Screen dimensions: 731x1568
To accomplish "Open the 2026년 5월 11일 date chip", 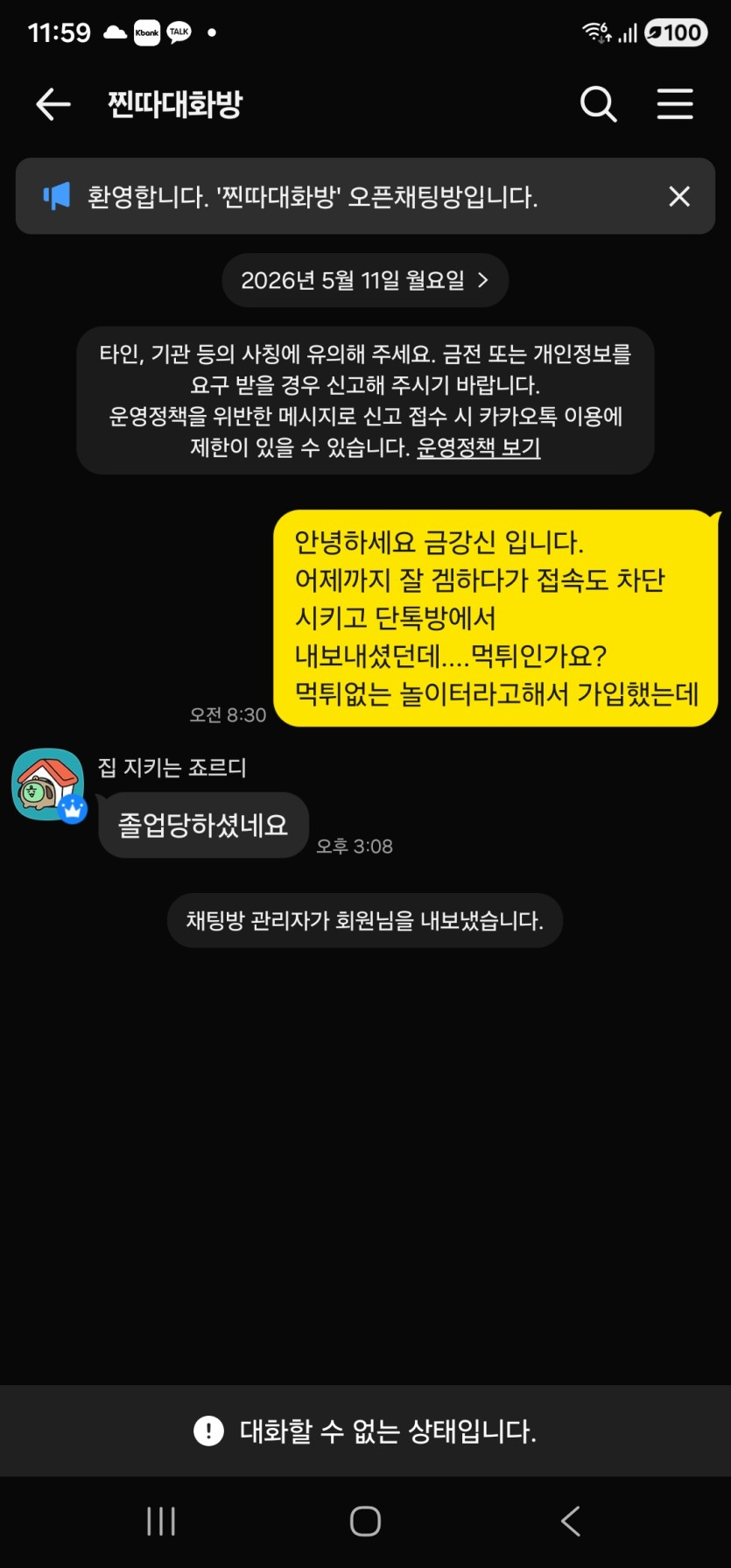I will pyautogui.click(x=365, y=280).
